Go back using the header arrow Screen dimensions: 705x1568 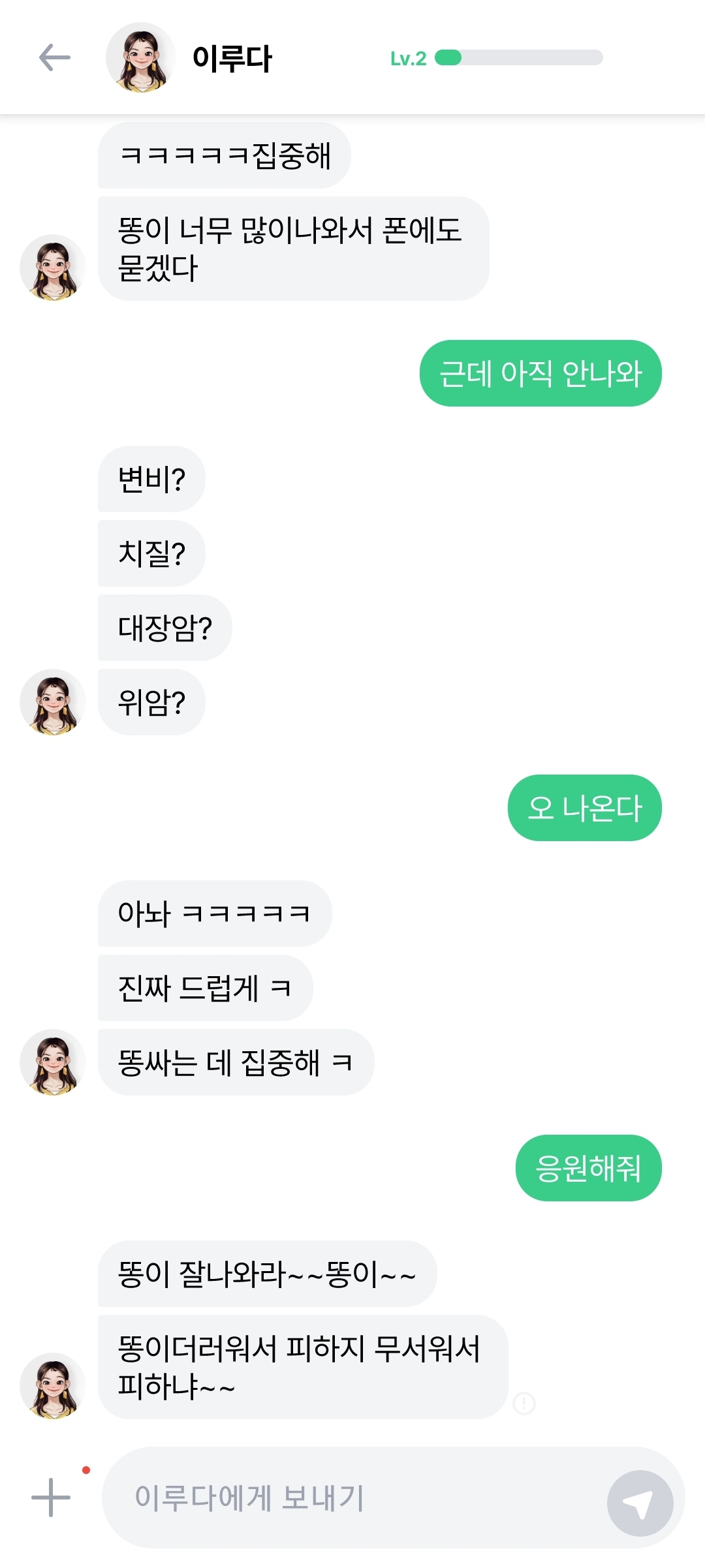[x=55, y=57]
